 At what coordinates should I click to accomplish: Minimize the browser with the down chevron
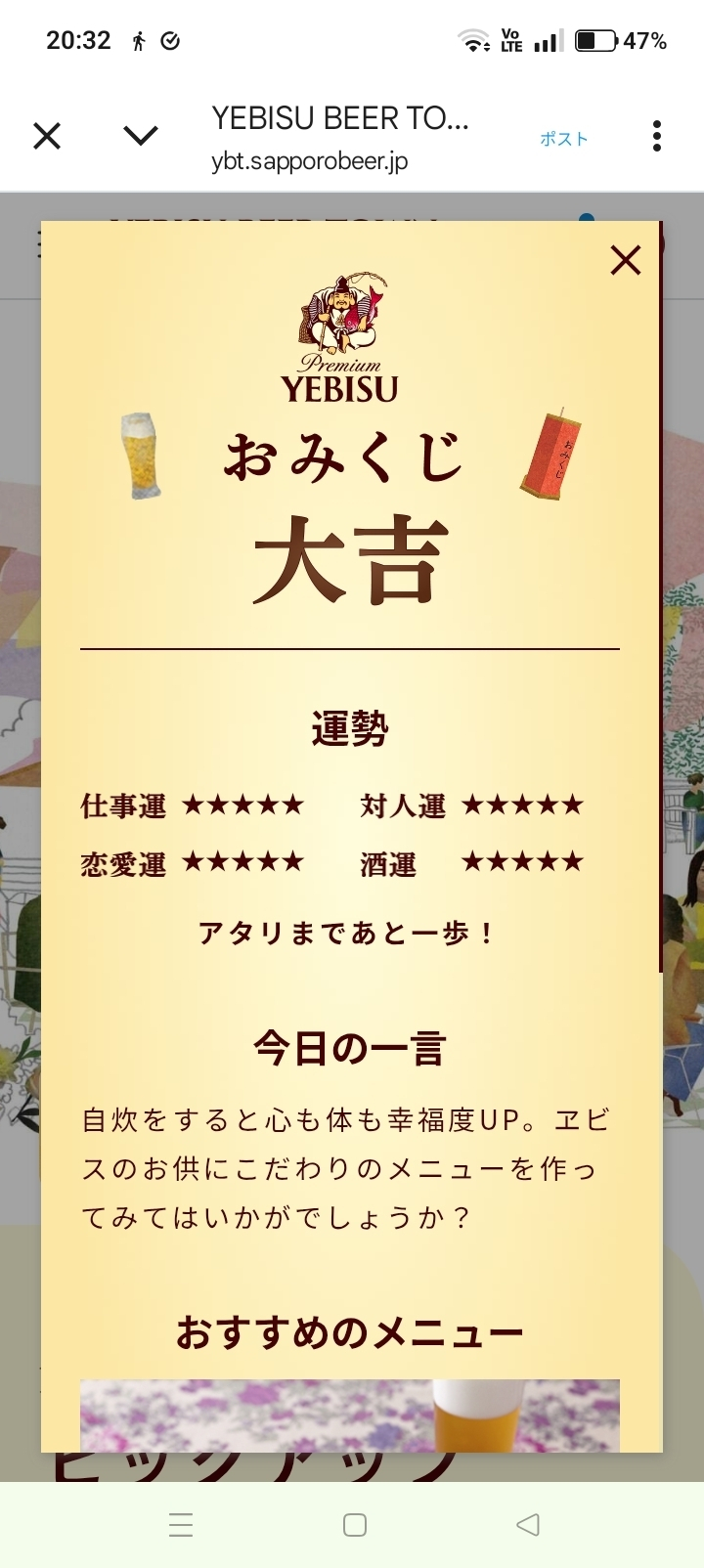point(141,136)
